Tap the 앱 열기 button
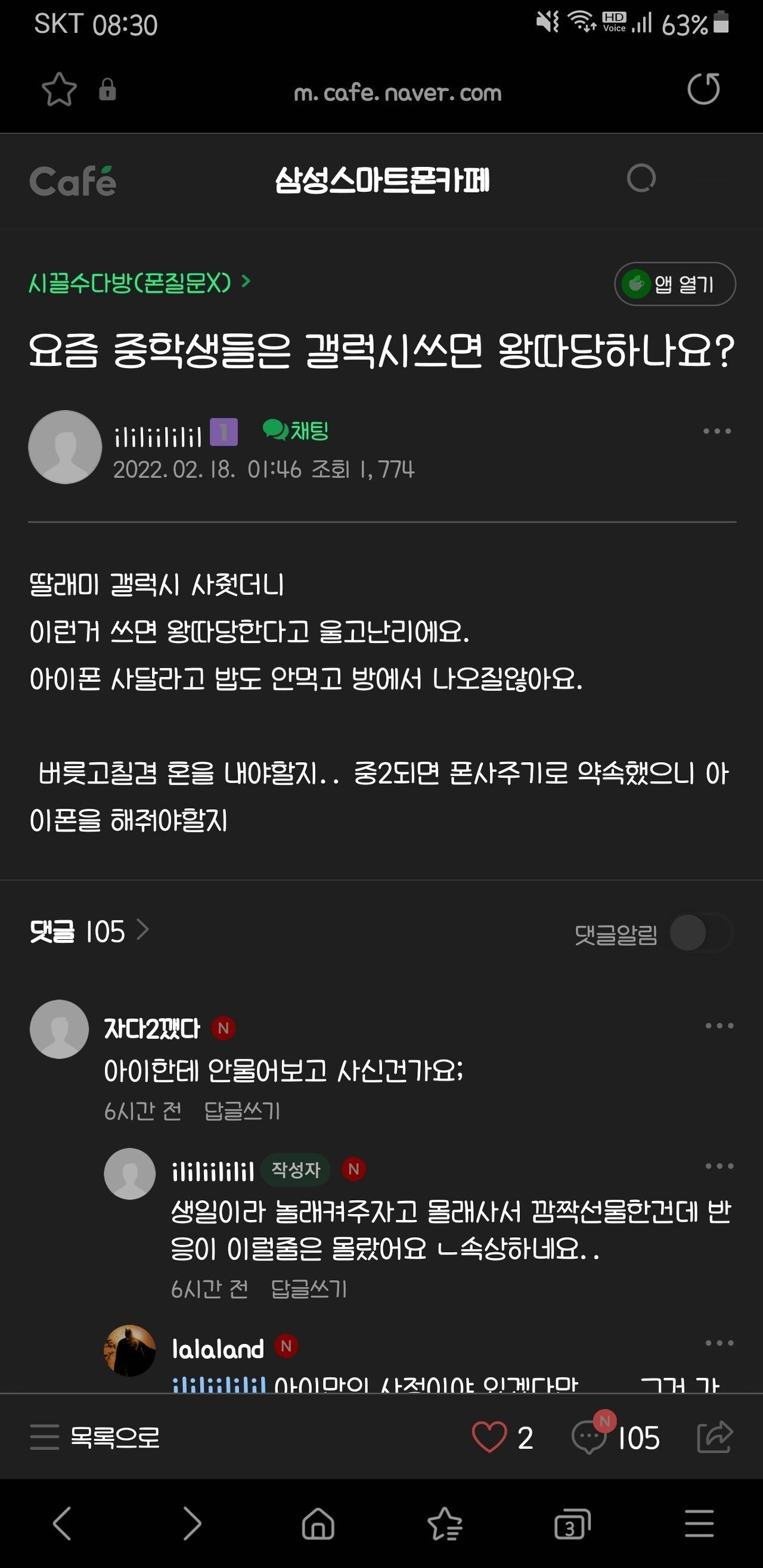Image resolution: width=763 pixels, height=1568 pixels. pyautogui.click(x=674, y=284)
